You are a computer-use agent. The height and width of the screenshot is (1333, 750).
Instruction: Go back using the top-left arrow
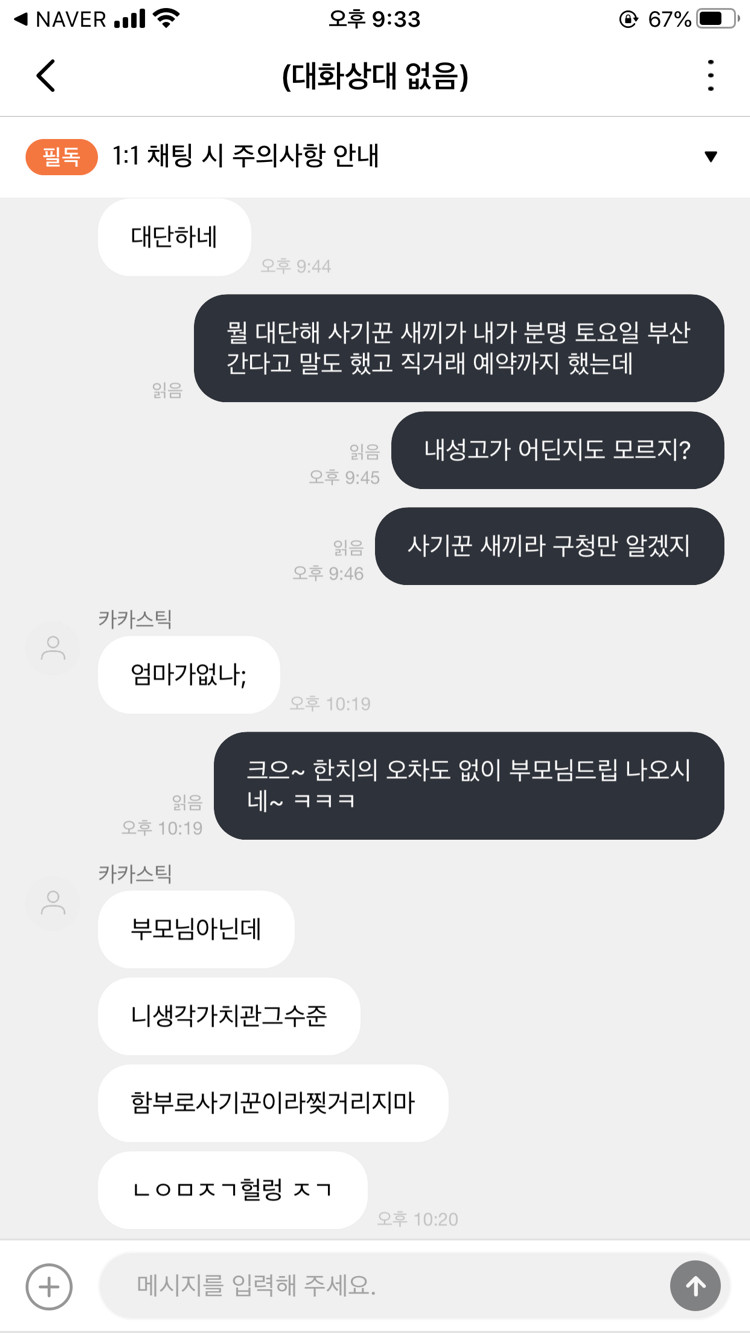tap(46, 76)
